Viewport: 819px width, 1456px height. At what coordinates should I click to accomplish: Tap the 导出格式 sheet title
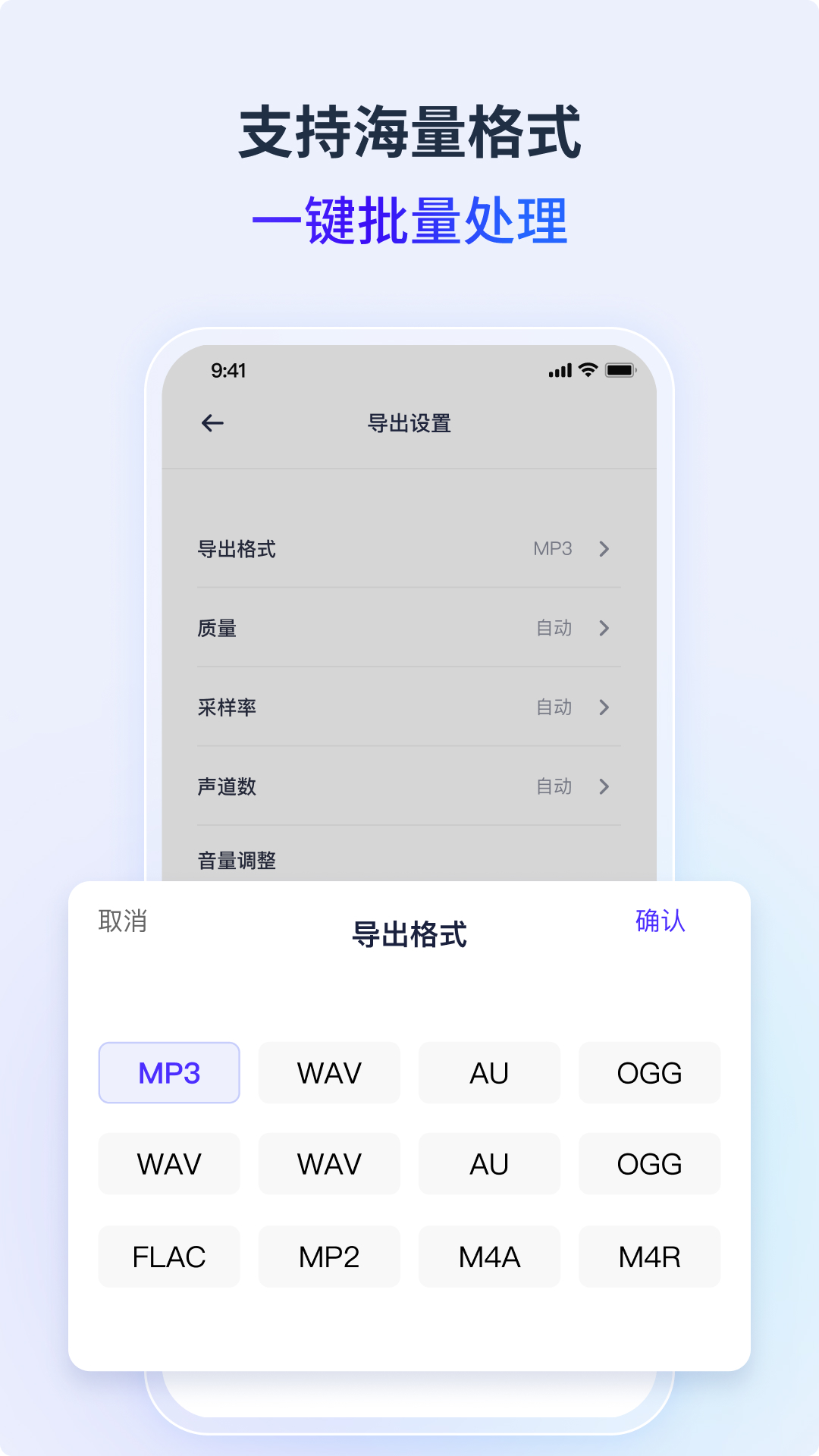[409, 934]
